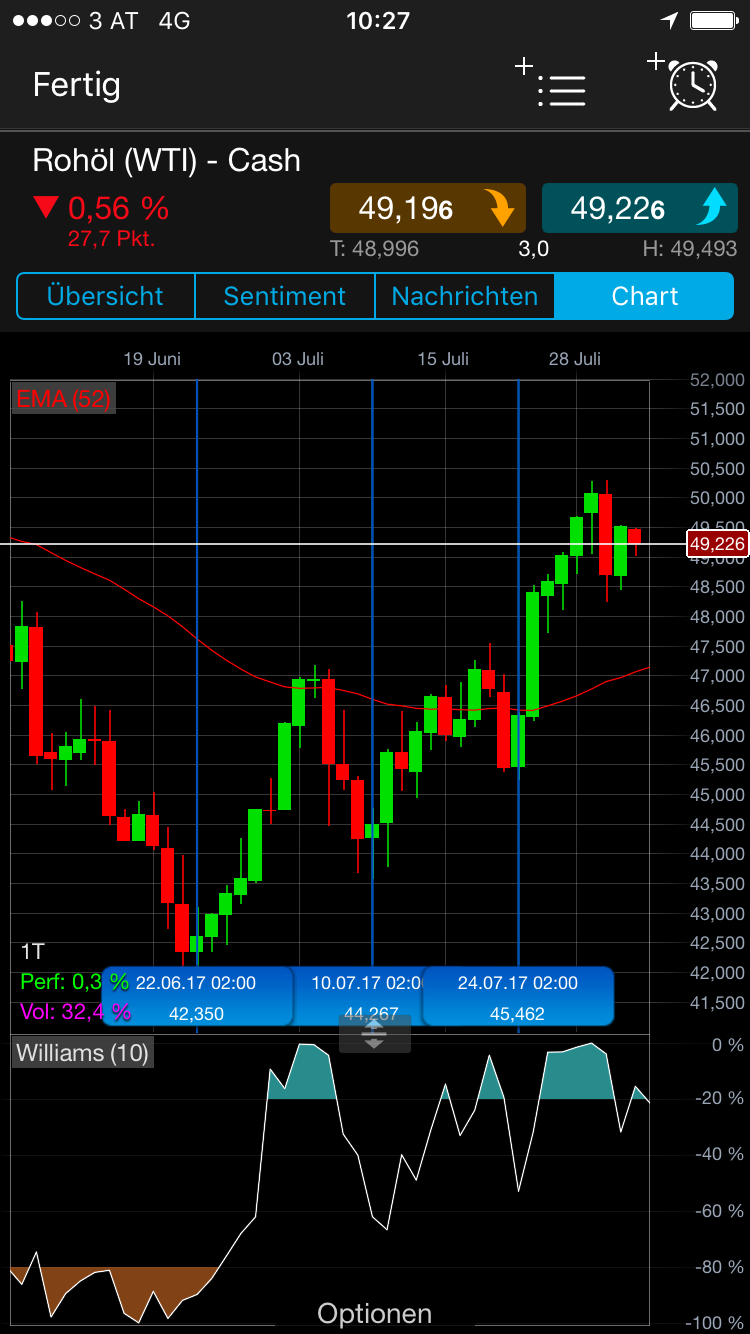Switch to the Sentiment tab
The height and width of the screenshot is (1334, 750).
click(284, 296)
